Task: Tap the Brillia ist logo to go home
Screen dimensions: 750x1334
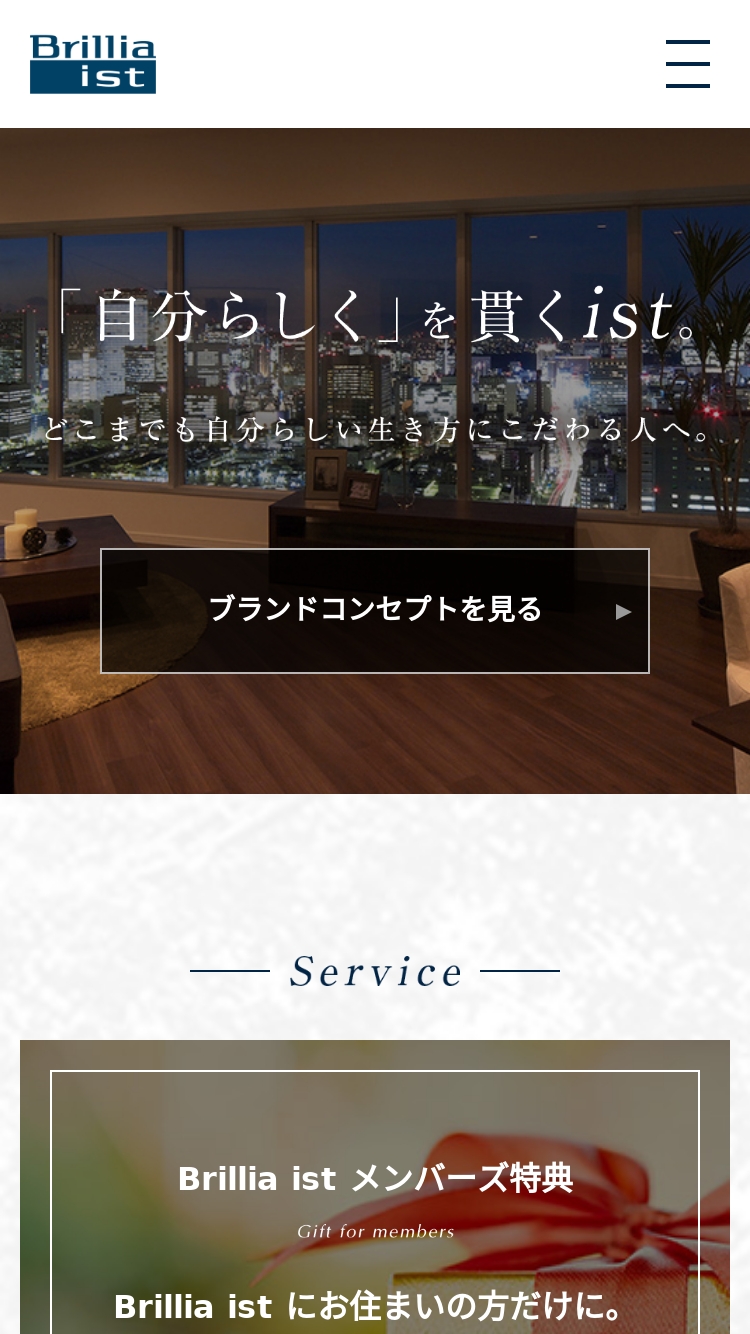Action: (93, 64)
